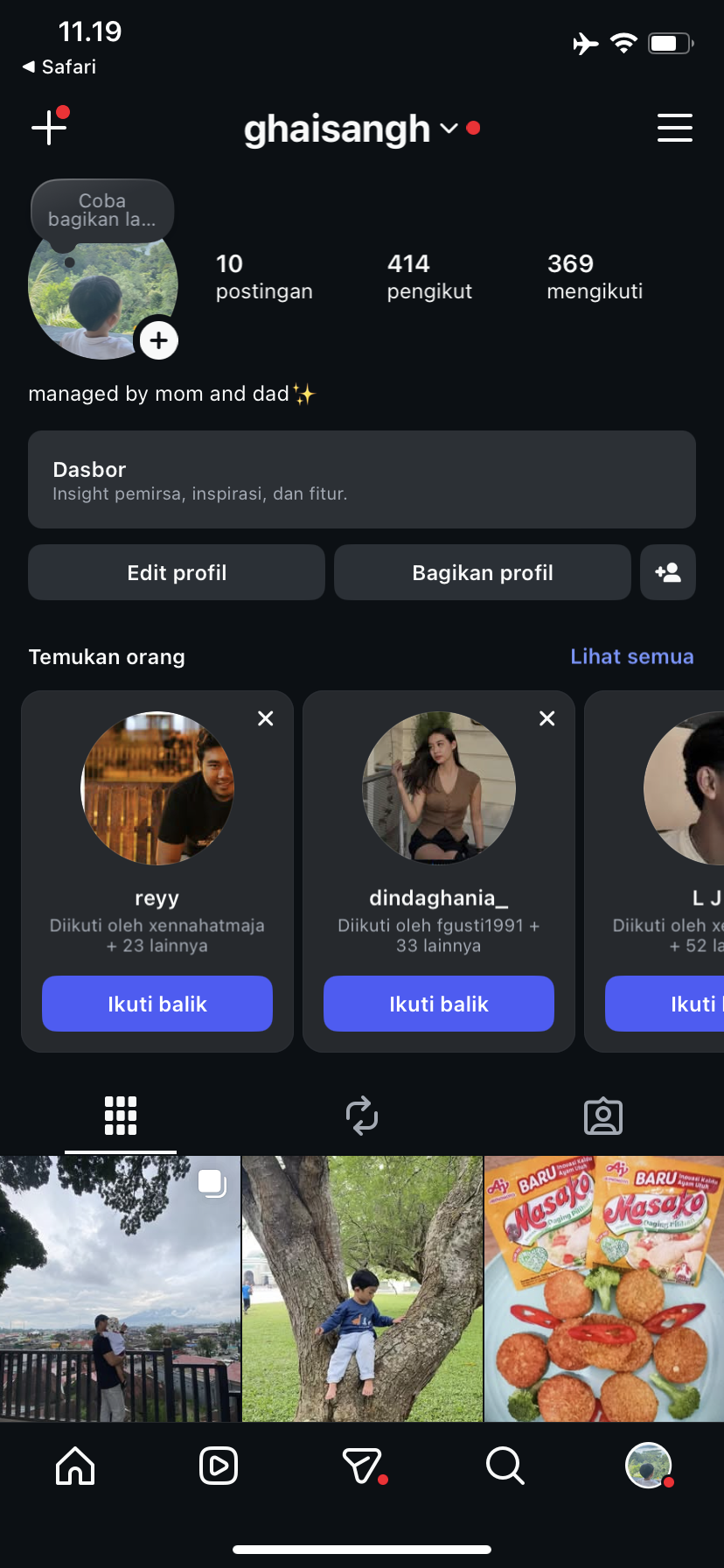Open direct messages
The image size is (724, 1568).
(x=362, y=1466)
